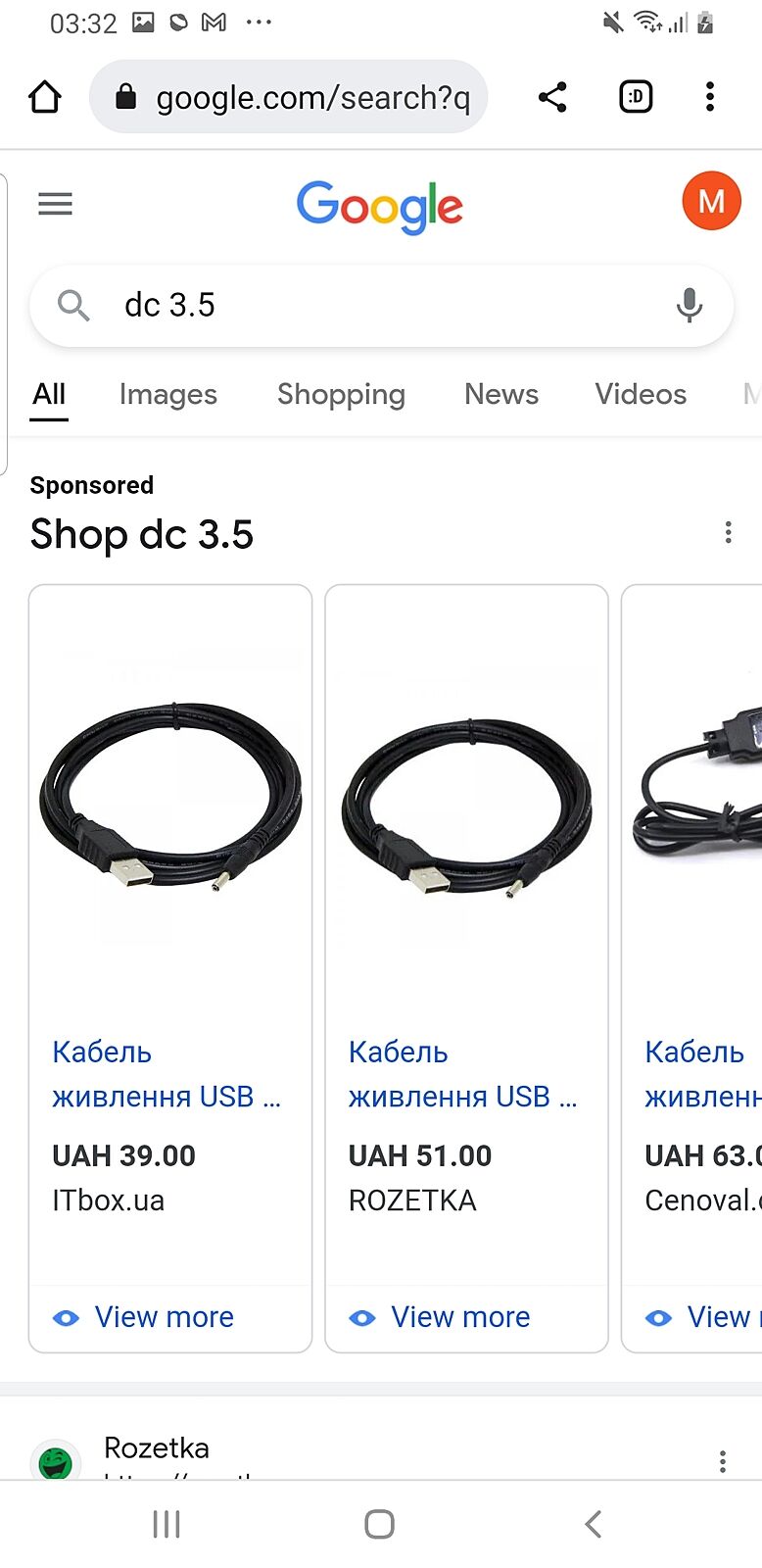Viewport: 762px width, 1568px height.
Task: Go to the browser home page
Action: 45,97
